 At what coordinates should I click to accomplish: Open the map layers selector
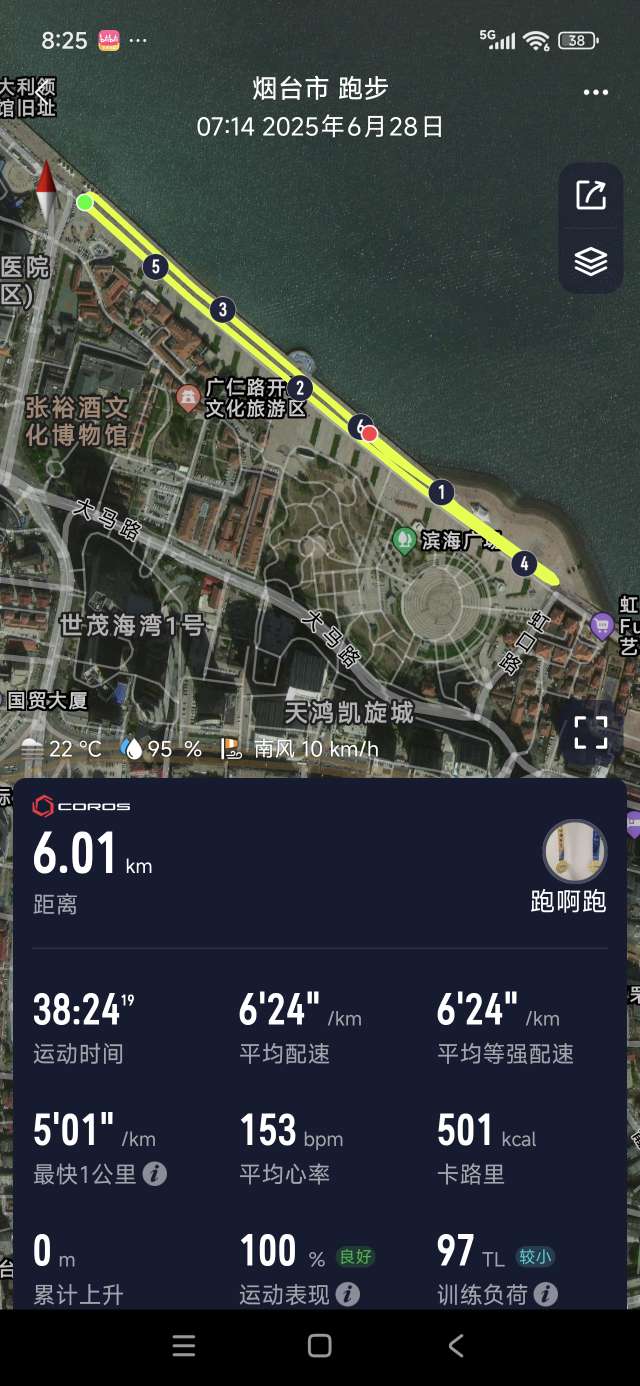591,262
